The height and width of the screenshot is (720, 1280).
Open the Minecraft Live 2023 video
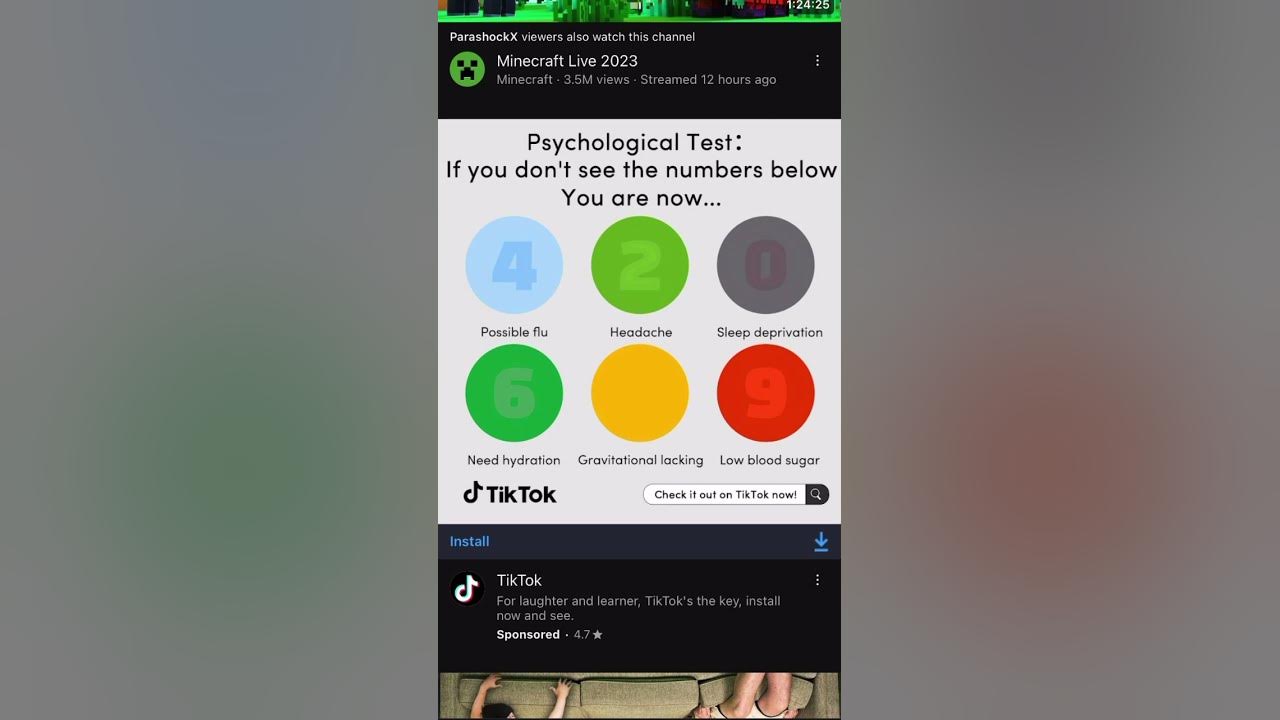coord(567,61)
